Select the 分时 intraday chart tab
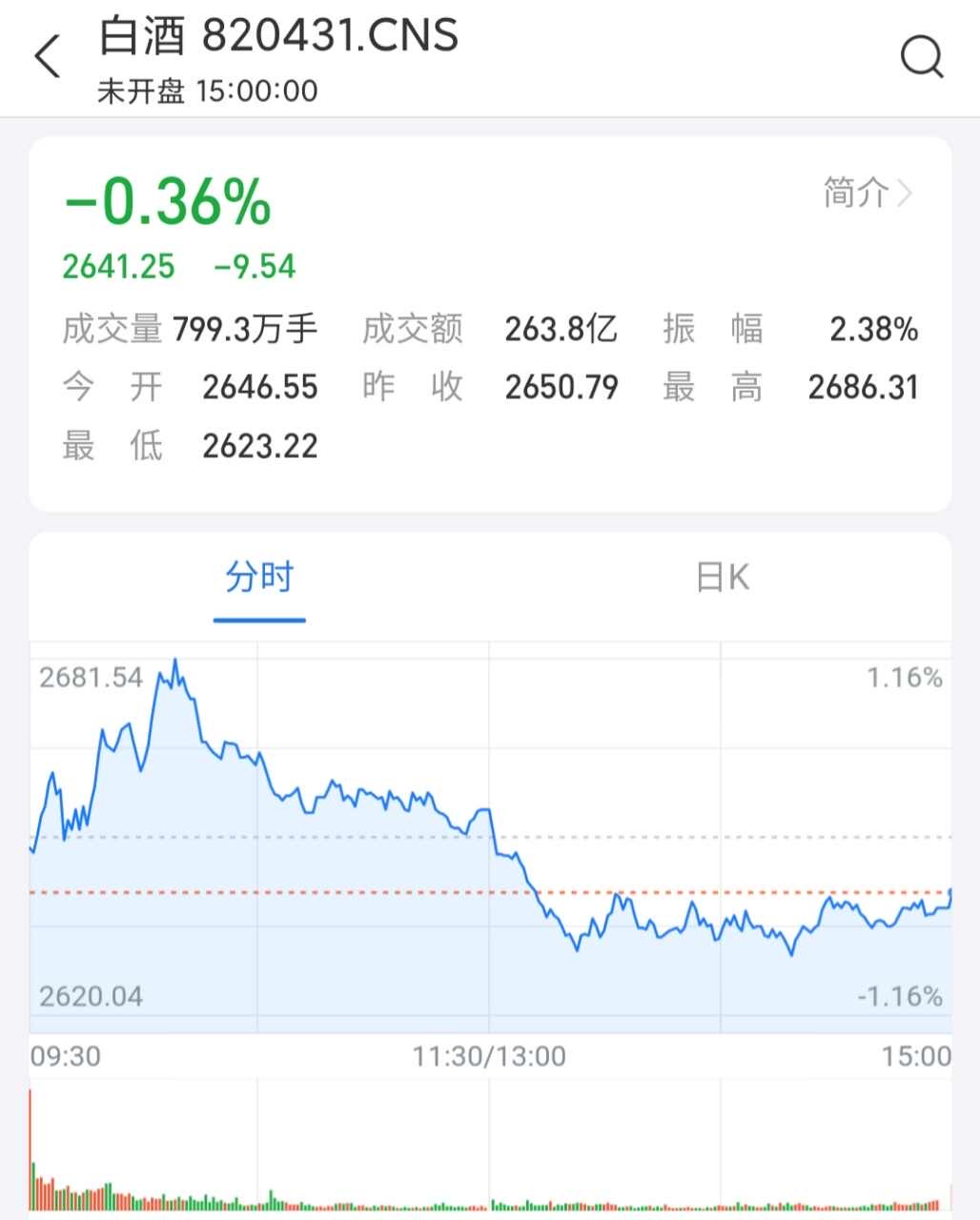The image size is (980, 1220). point(258,578)
